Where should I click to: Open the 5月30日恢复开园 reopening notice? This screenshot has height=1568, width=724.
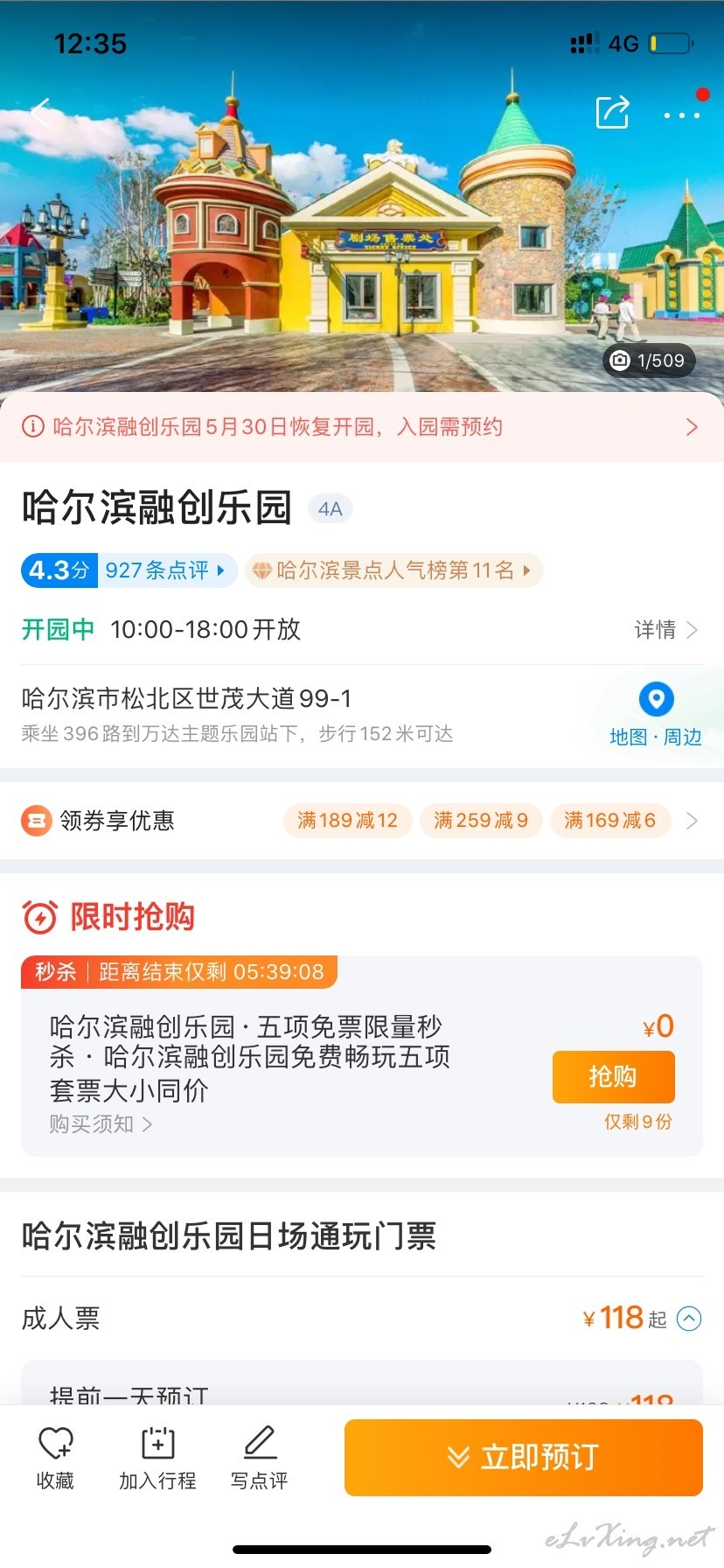pyautogui.click(x=362, y=427)
